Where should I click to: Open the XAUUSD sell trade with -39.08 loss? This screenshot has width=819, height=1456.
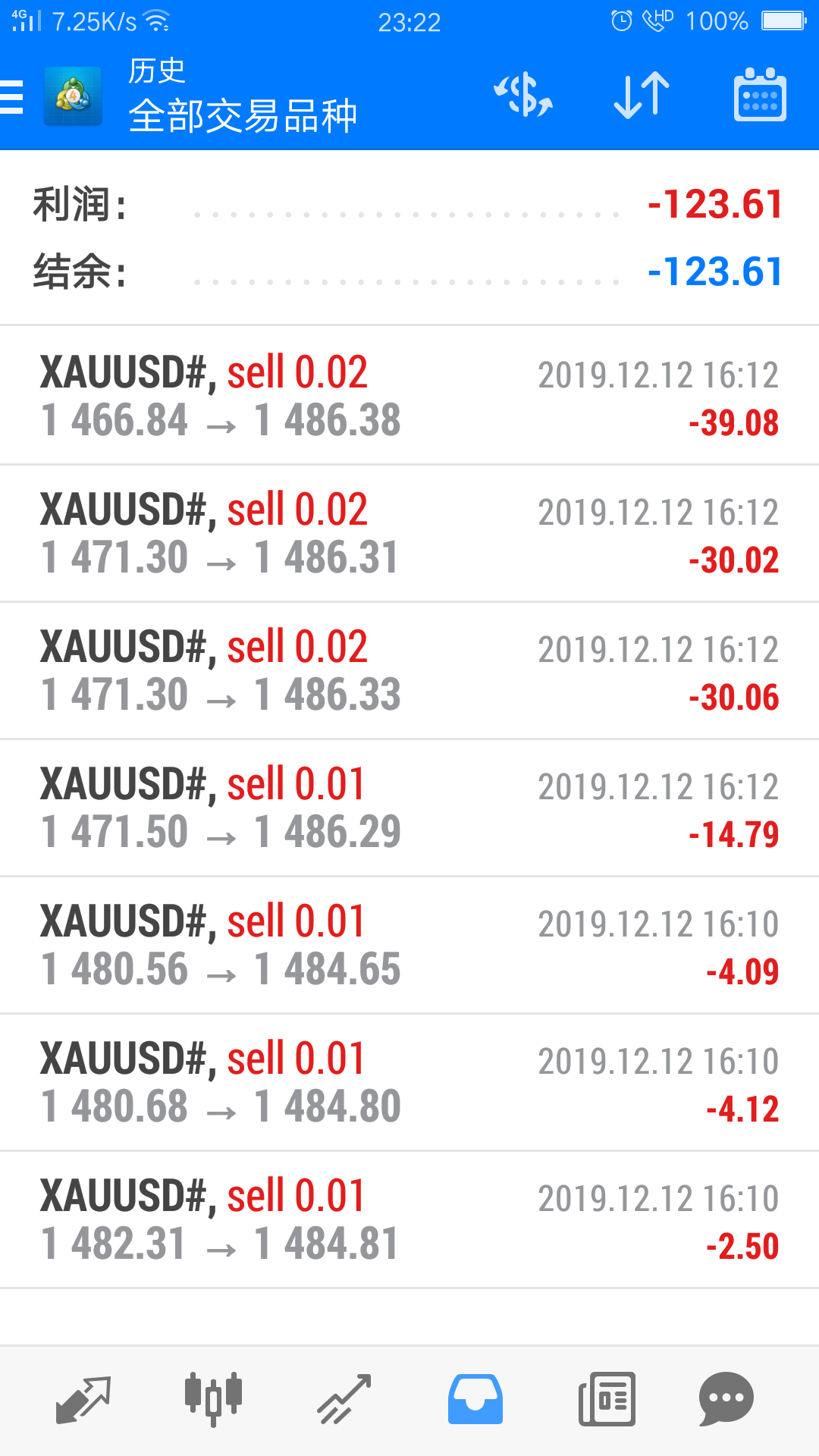click(409, 396)
